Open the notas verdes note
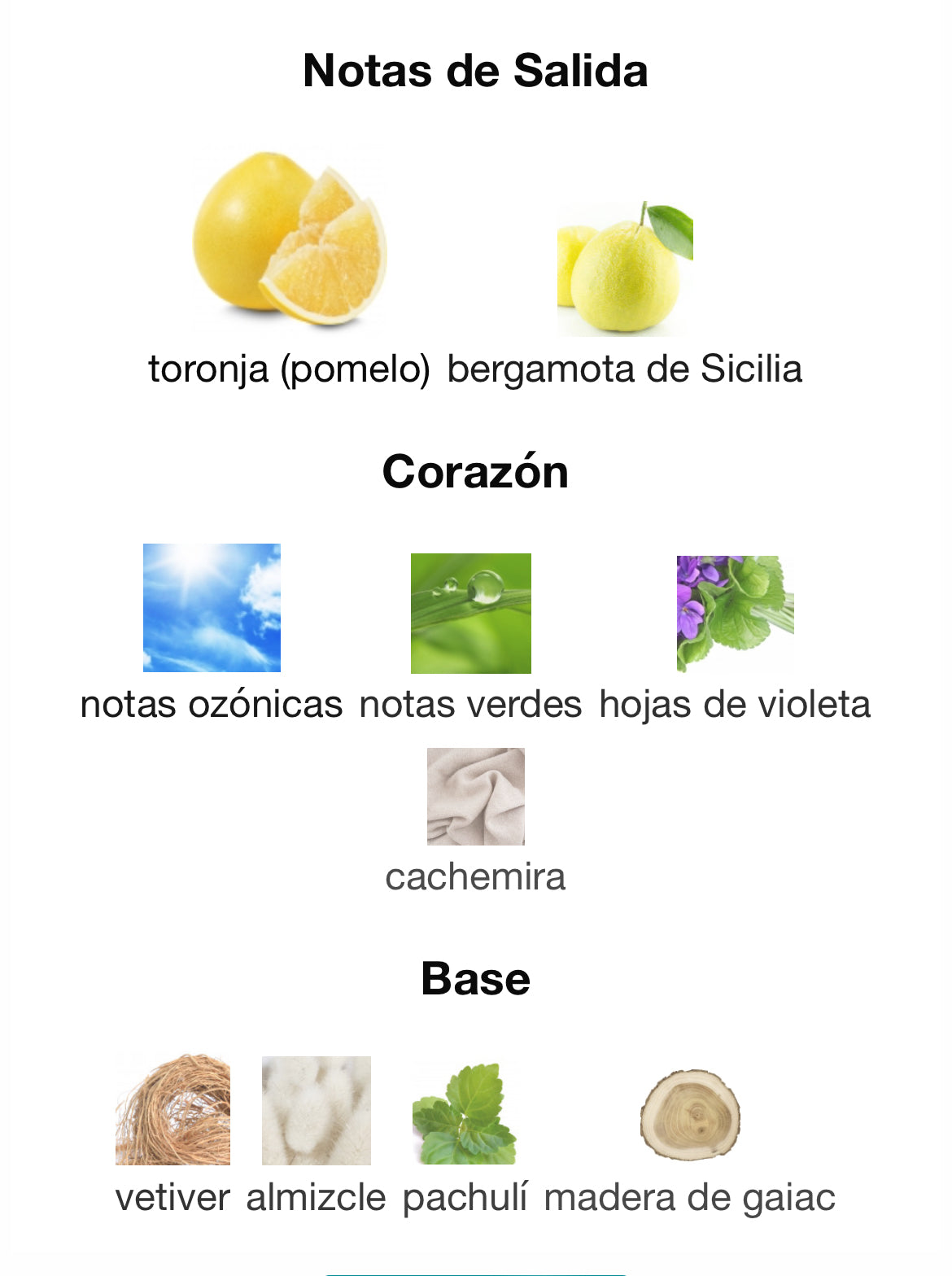 pyautogui.click(x=470, y=614)
